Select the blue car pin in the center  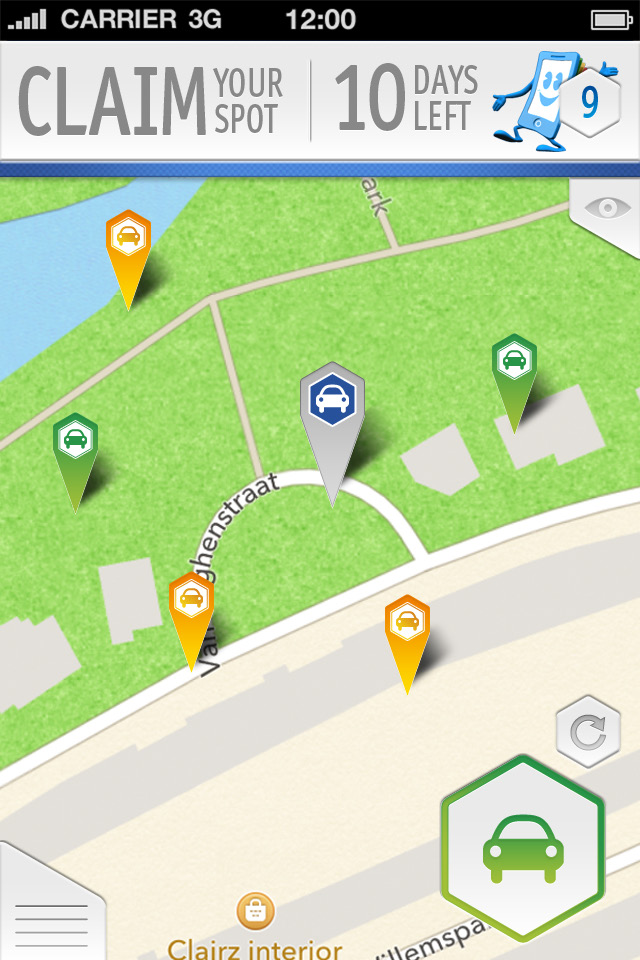click(332, 402)
